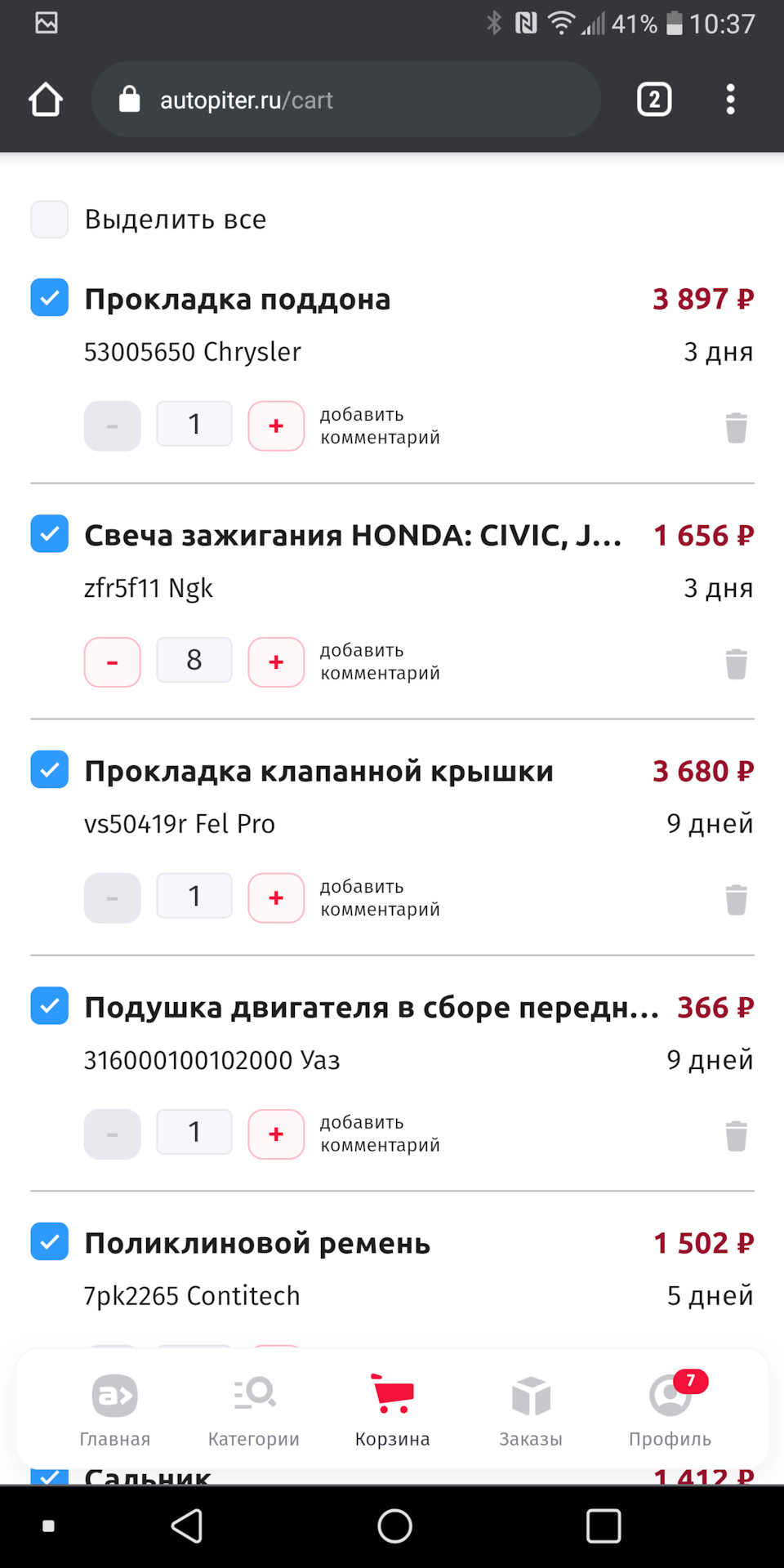Increase Свеча зажигания quantity with plus button
This screenshot has height=1568, width=784.
pos(276,661)
